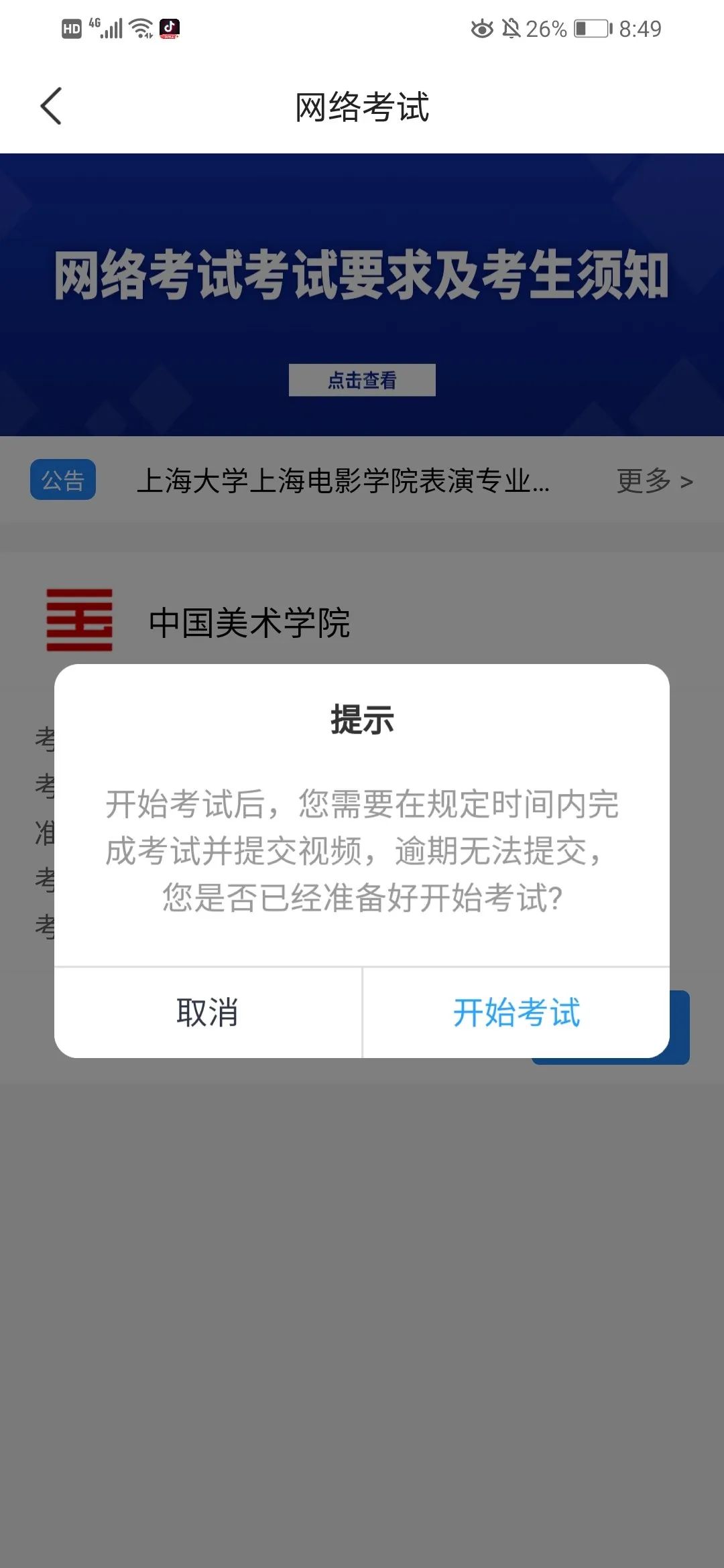Confirm with 开始考试 in the dialog
Viewport: 724px width, 1568px height.
point(516,1012)
